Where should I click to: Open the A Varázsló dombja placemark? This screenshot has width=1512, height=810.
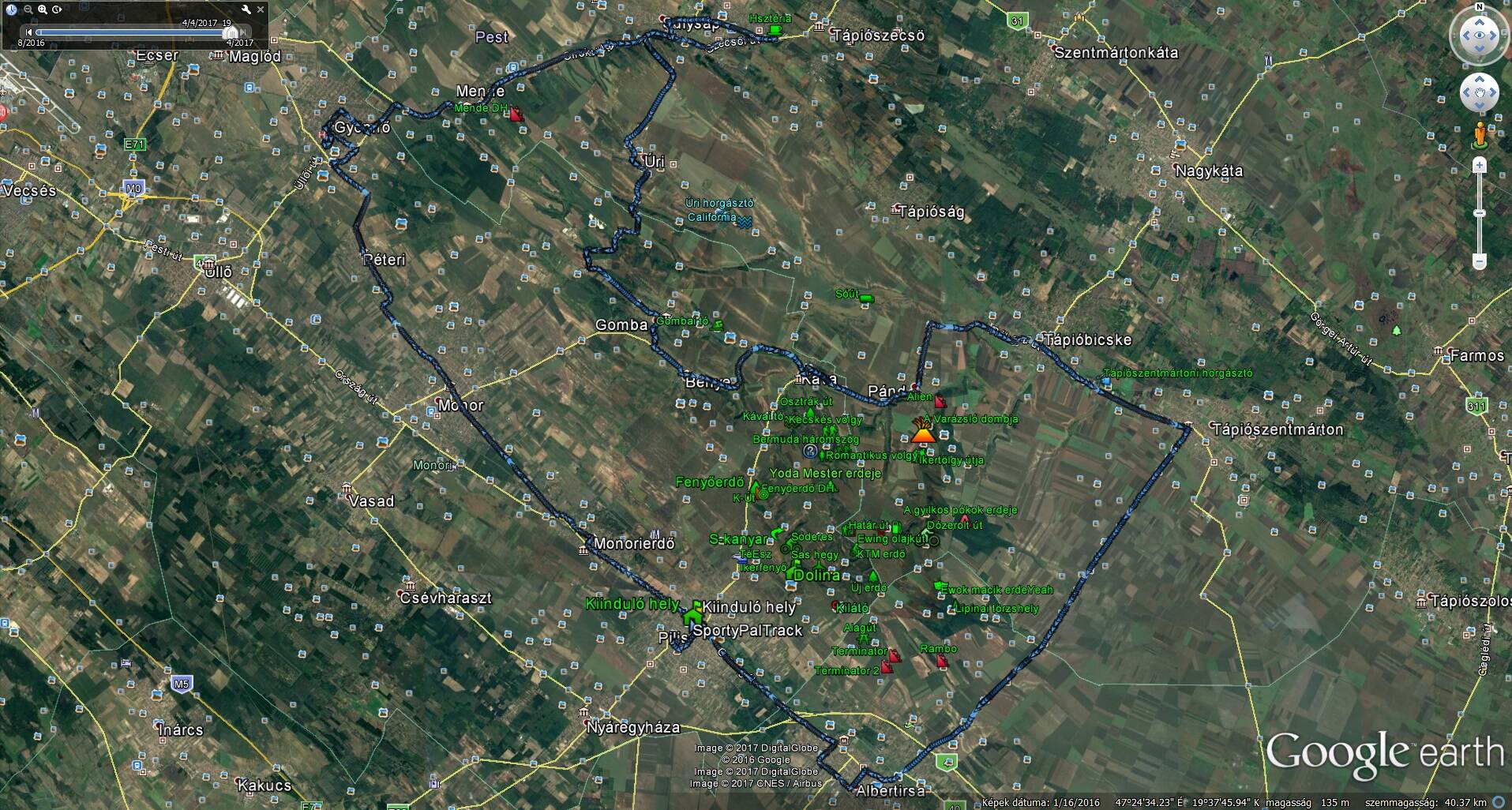click(921, 433)
